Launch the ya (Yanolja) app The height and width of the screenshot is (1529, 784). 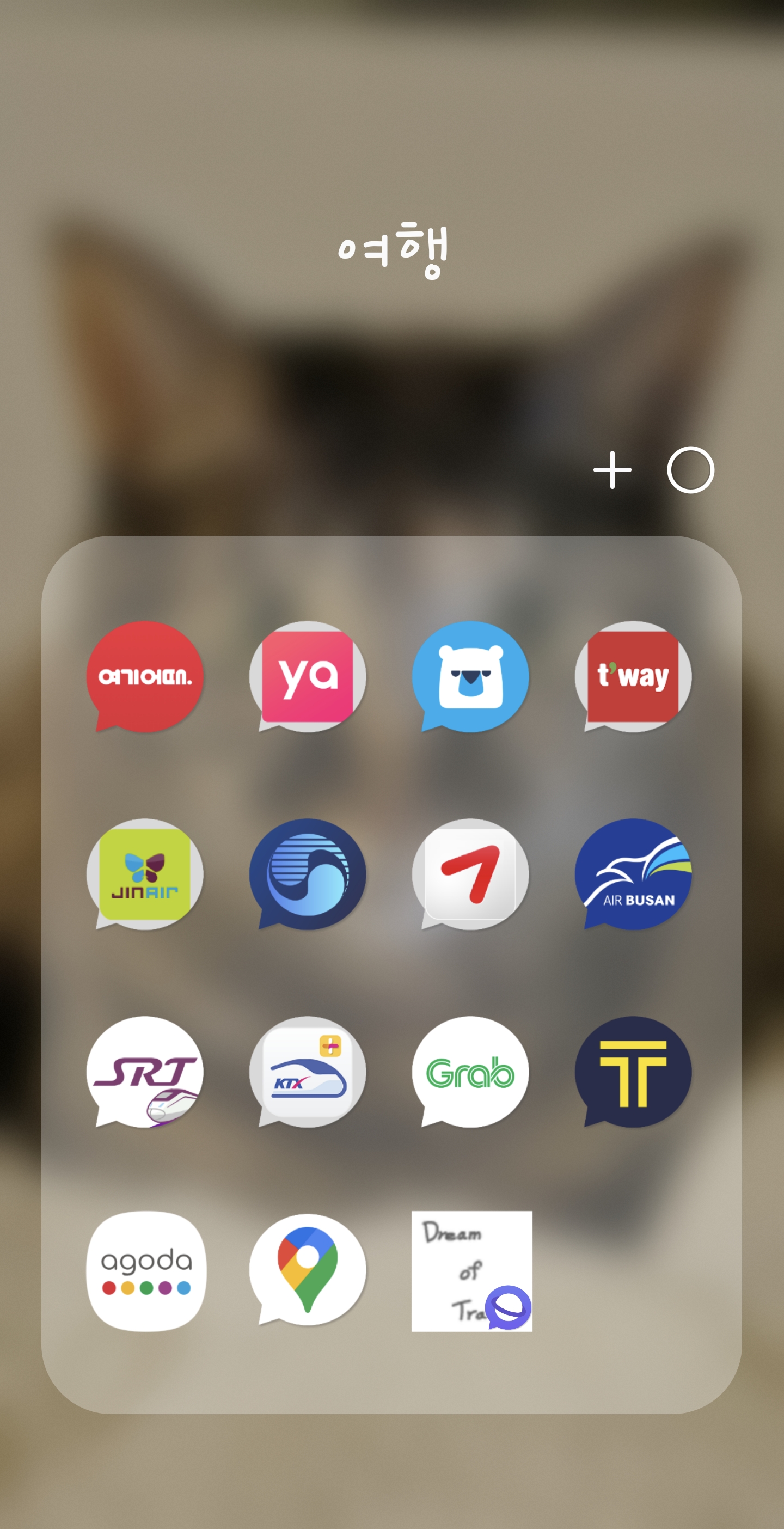pyautogui.click(x=308, y=676)
